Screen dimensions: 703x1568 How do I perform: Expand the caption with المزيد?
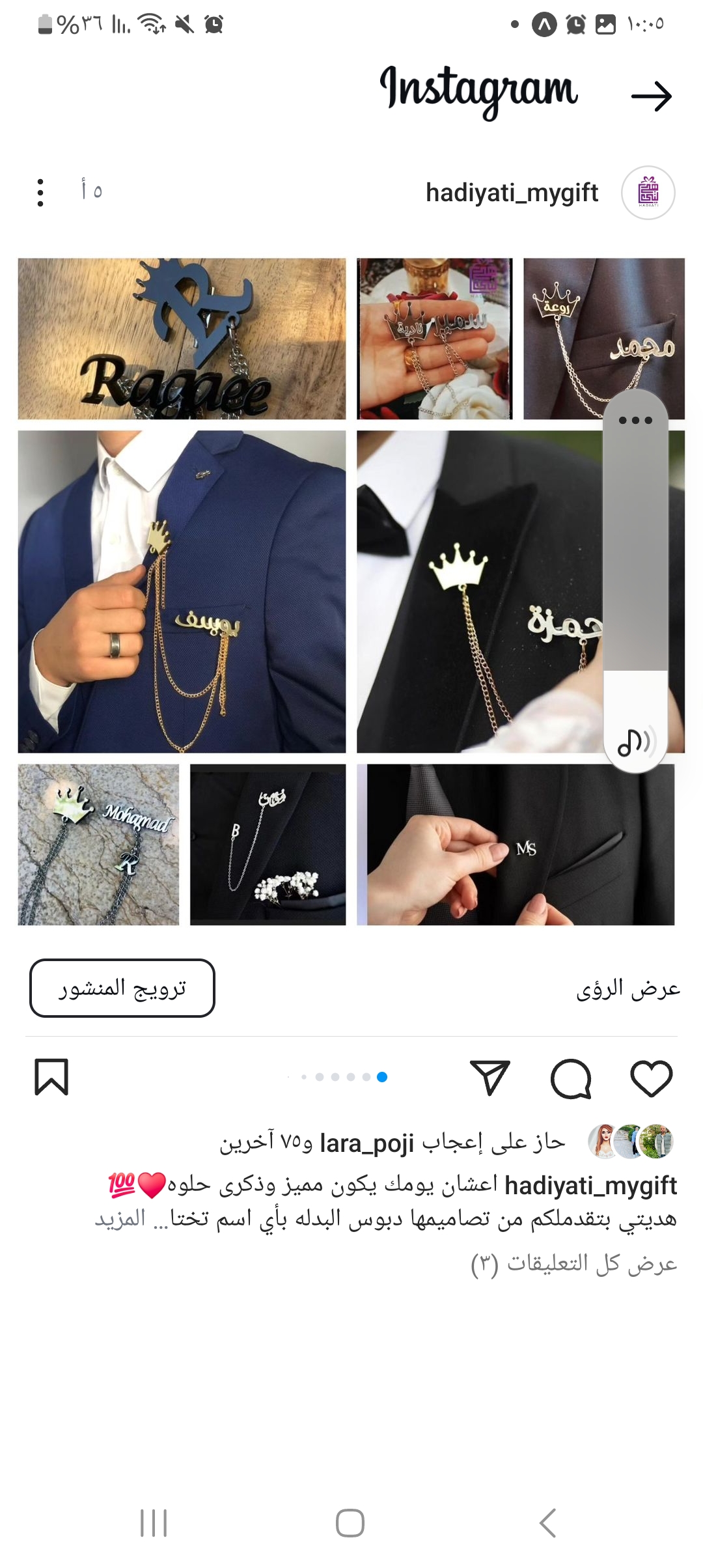[x=120, y=1218]
